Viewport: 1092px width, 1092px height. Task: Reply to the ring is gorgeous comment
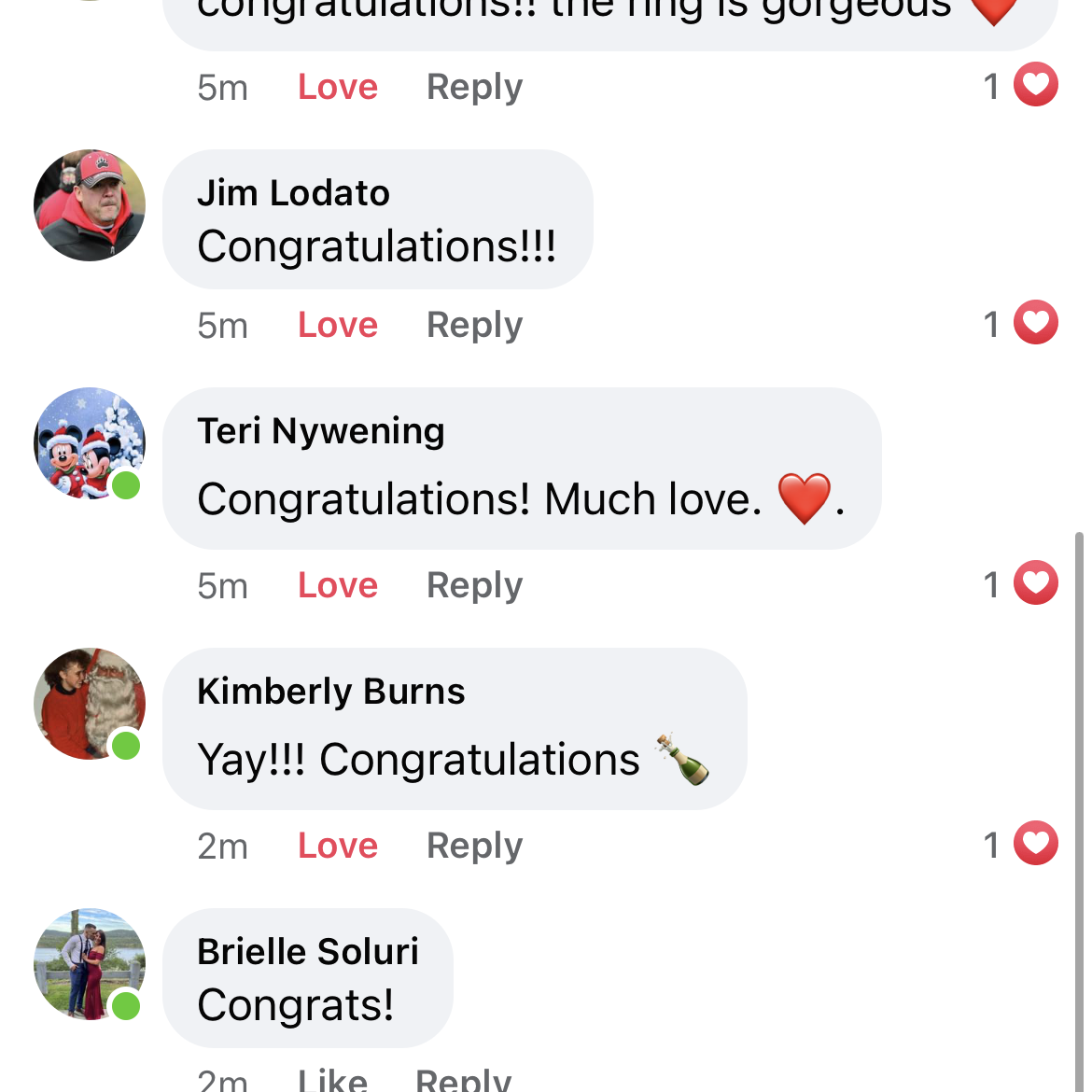pos(474,87)
